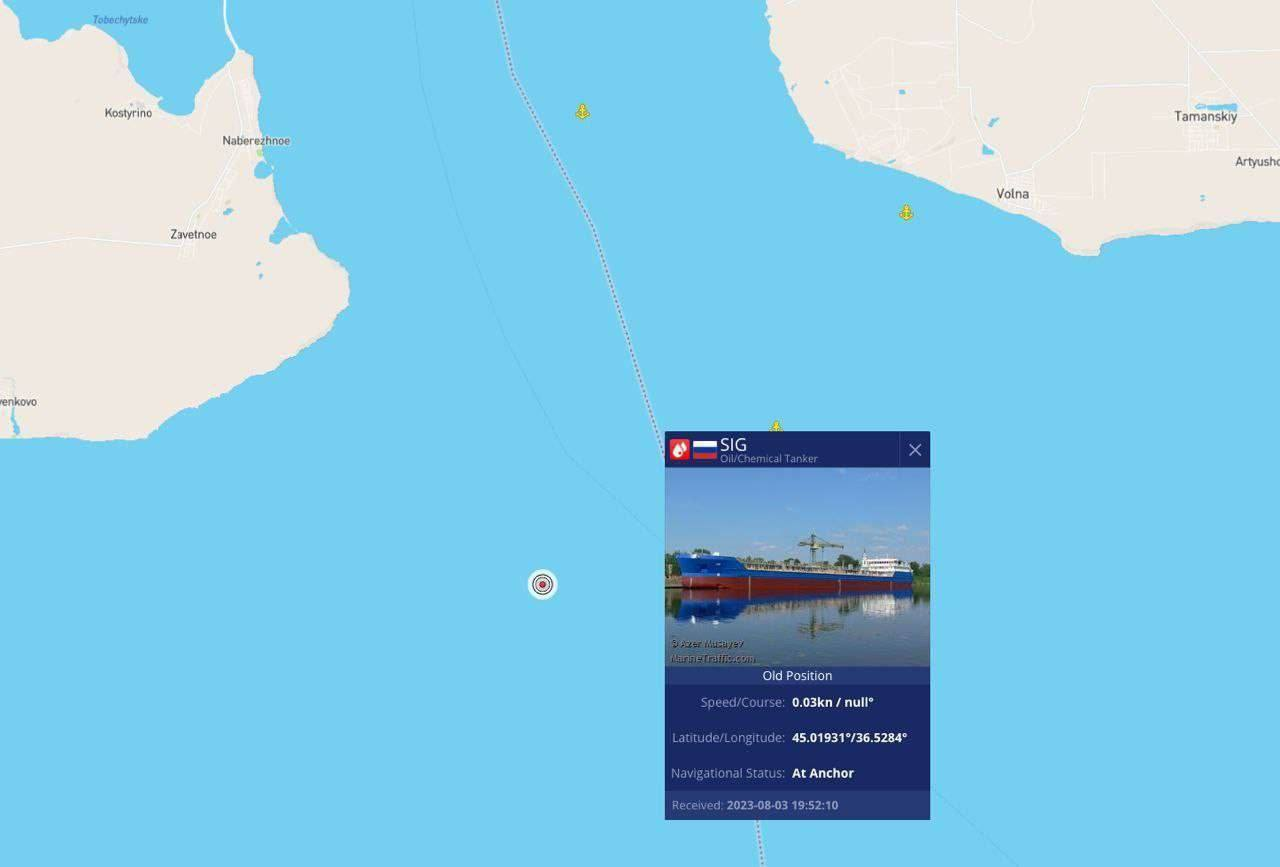1280x867 pixels.
Task: Select the red circled vessel position marker
Action: (x=542, y=584)
